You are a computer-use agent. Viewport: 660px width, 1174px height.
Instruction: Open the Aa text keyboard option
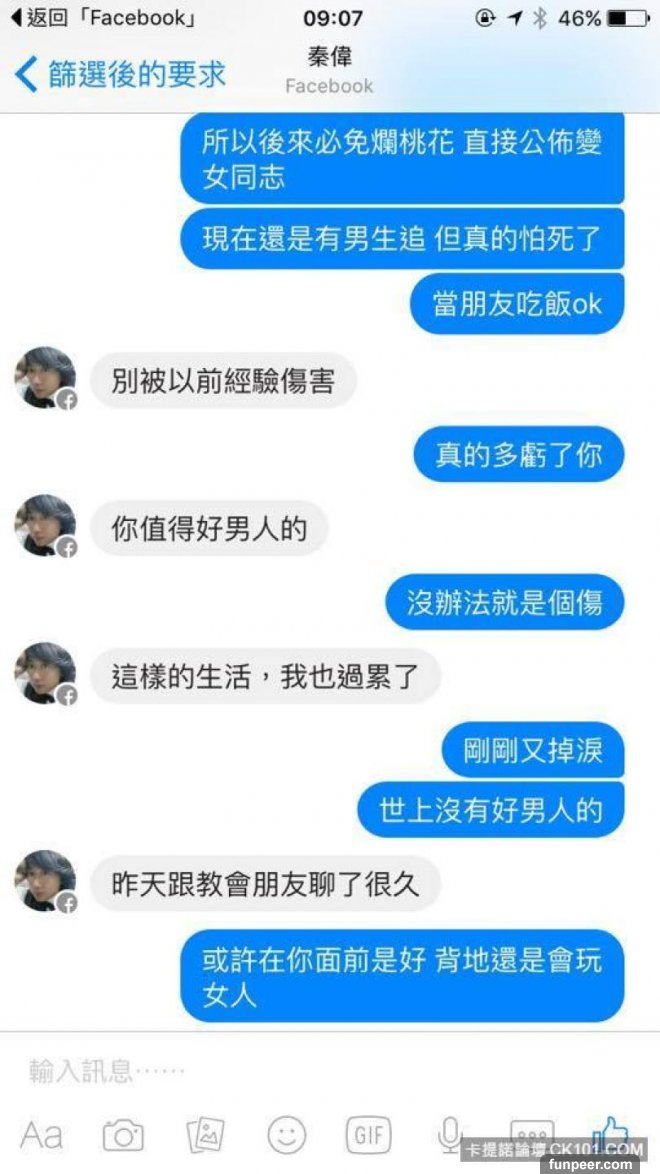(42, 1135)
